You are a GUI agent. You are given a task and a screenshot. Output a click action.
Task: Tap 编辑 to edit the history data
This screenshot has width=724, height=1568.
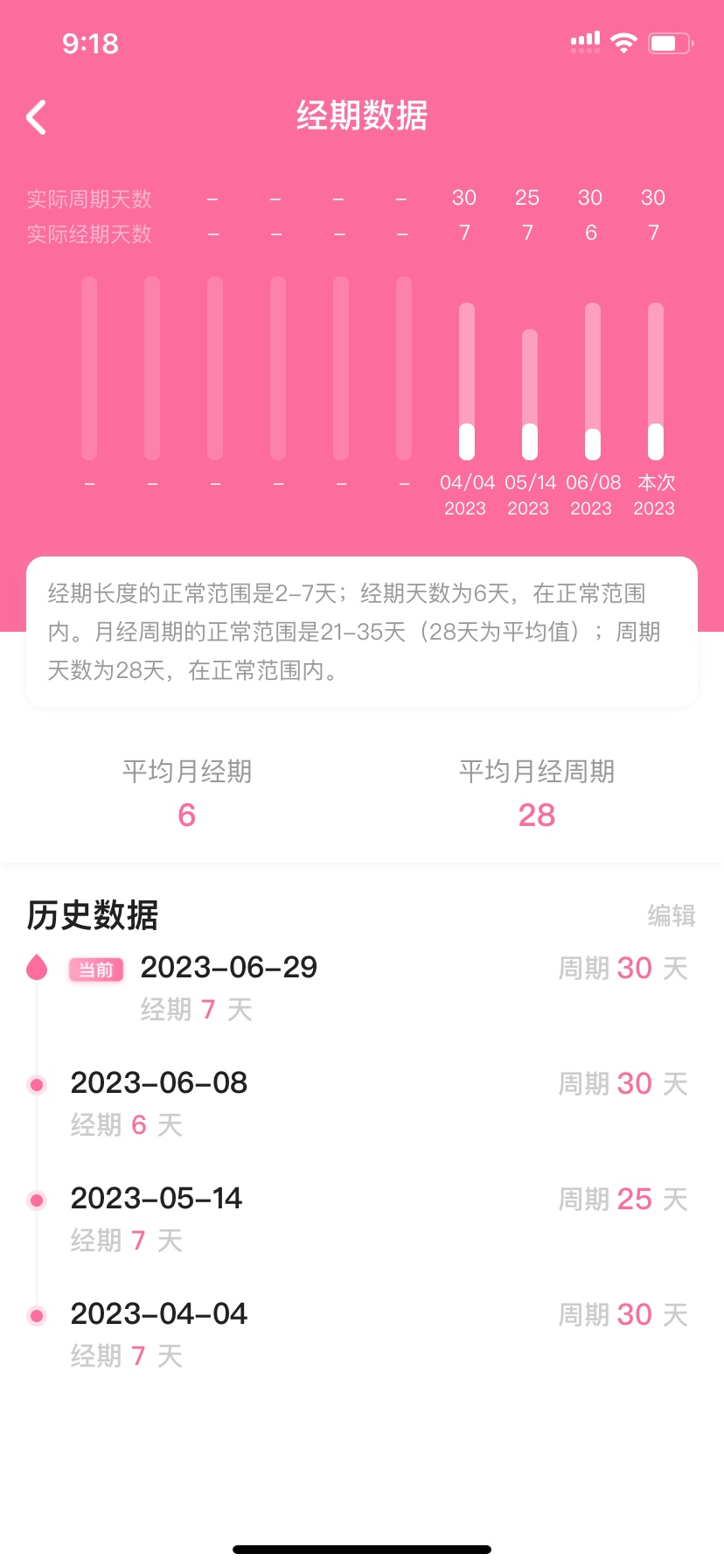[671, 915]
